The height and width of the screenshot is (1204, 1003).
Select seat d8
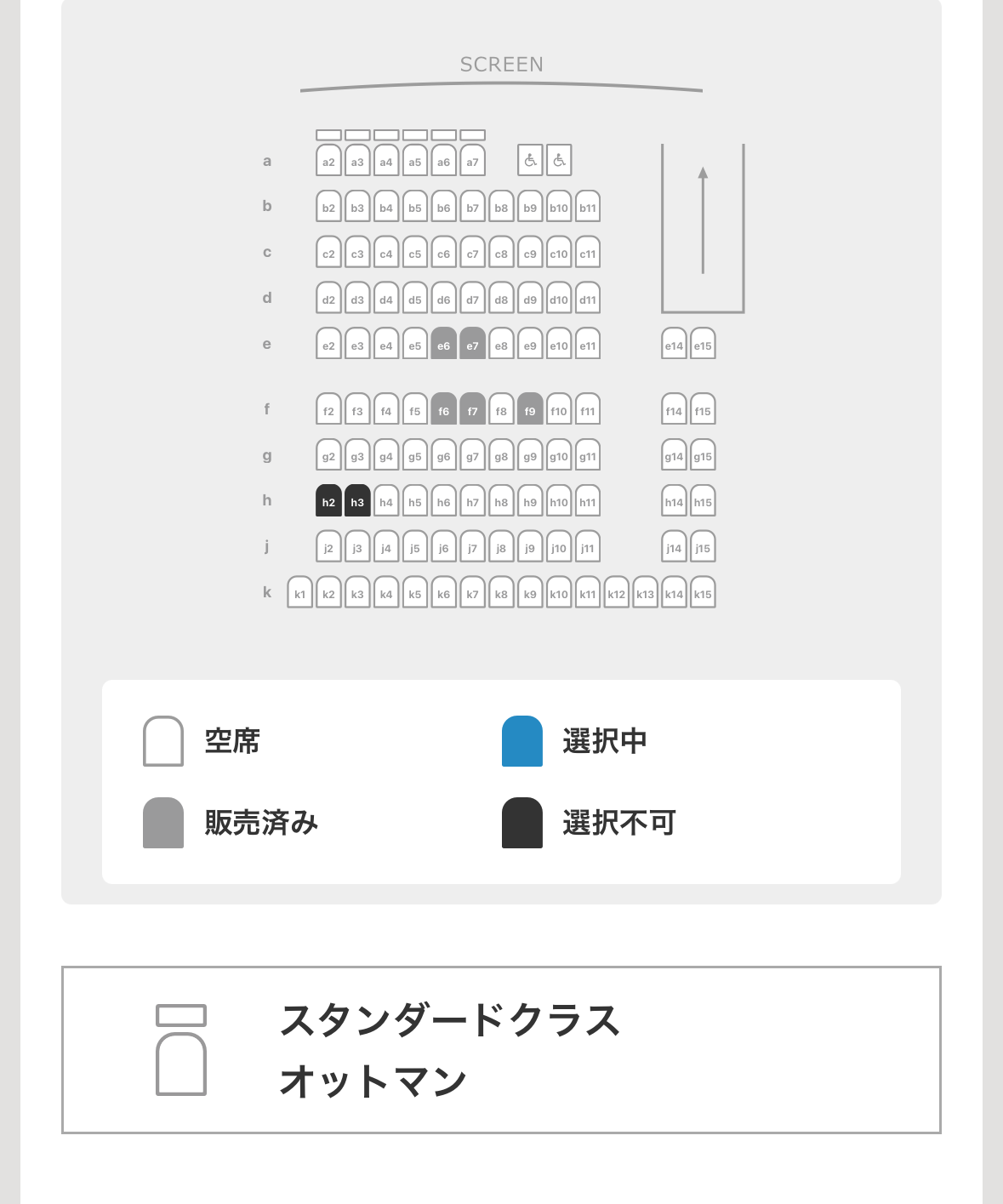click(x=501, y=299)
